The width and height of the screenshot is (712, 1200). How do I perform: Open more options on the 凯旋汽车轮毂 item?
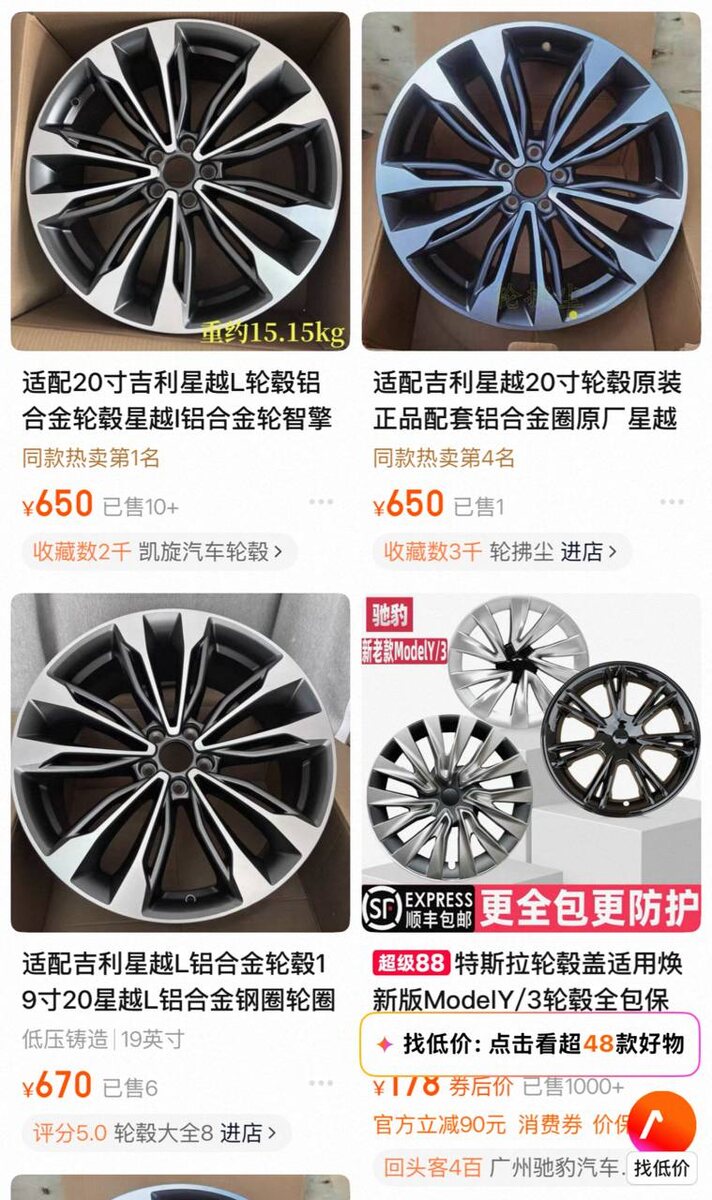(x=321, y=502)
